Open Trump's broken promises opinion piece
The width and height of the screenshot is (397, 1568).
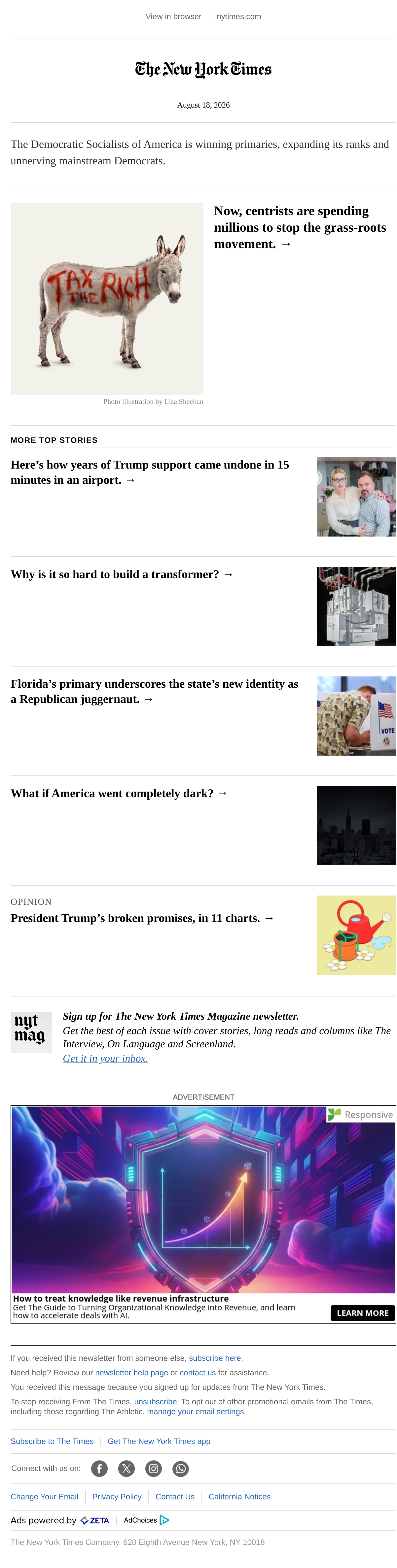pos(142,919)
